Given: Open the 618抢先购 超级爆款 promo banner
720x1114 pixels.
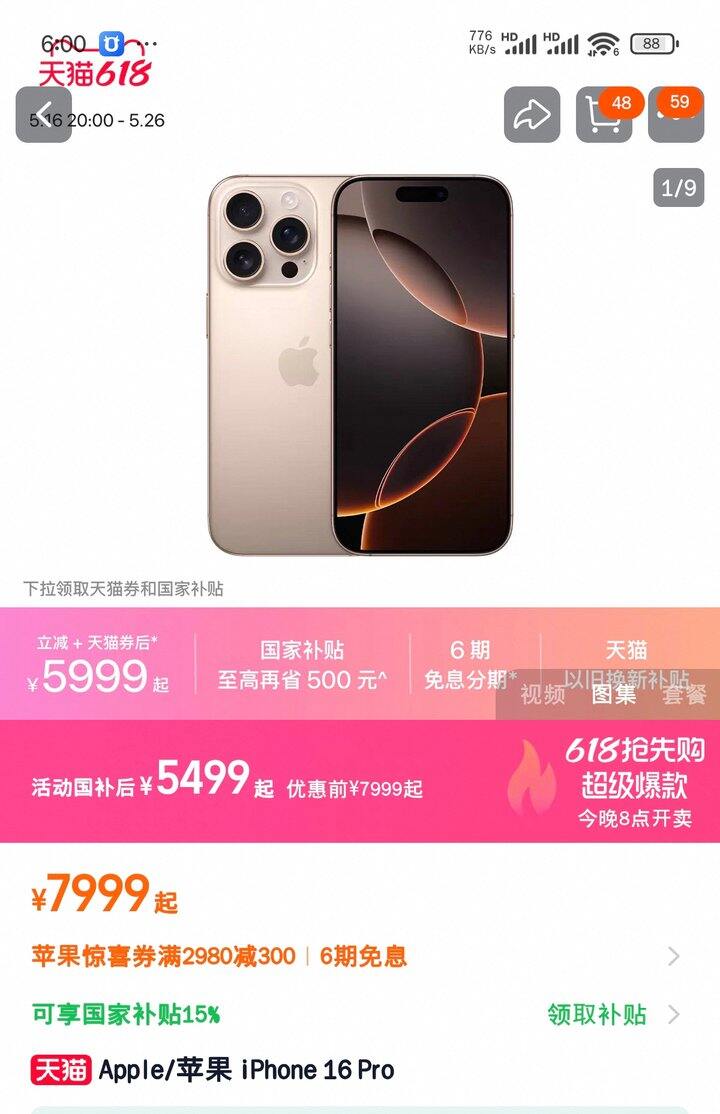Looking at the screenshot, I should click(608, 782).
